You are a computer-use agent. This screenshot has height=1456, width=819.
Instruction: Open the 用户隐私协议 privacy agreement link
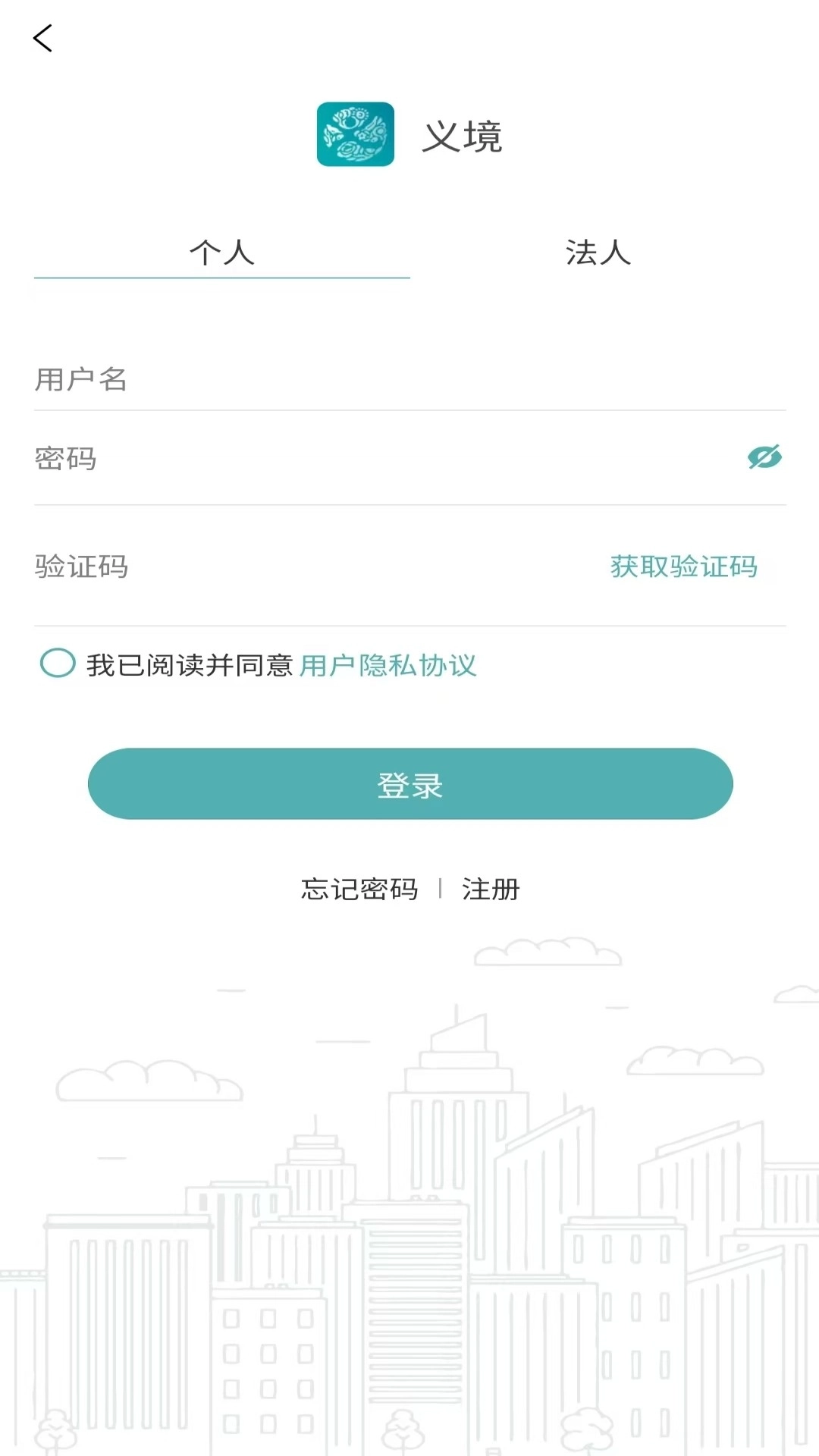tap(389, 665)
